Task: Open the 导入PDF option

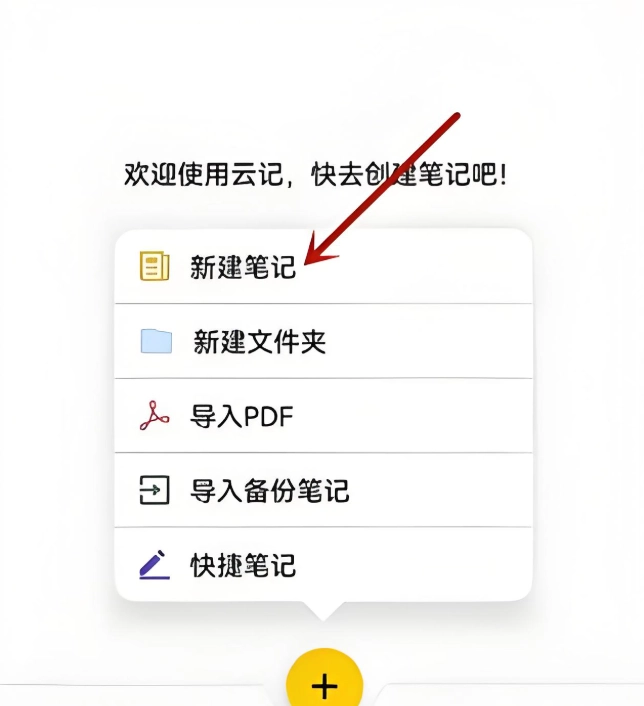Action: [241, 417]
